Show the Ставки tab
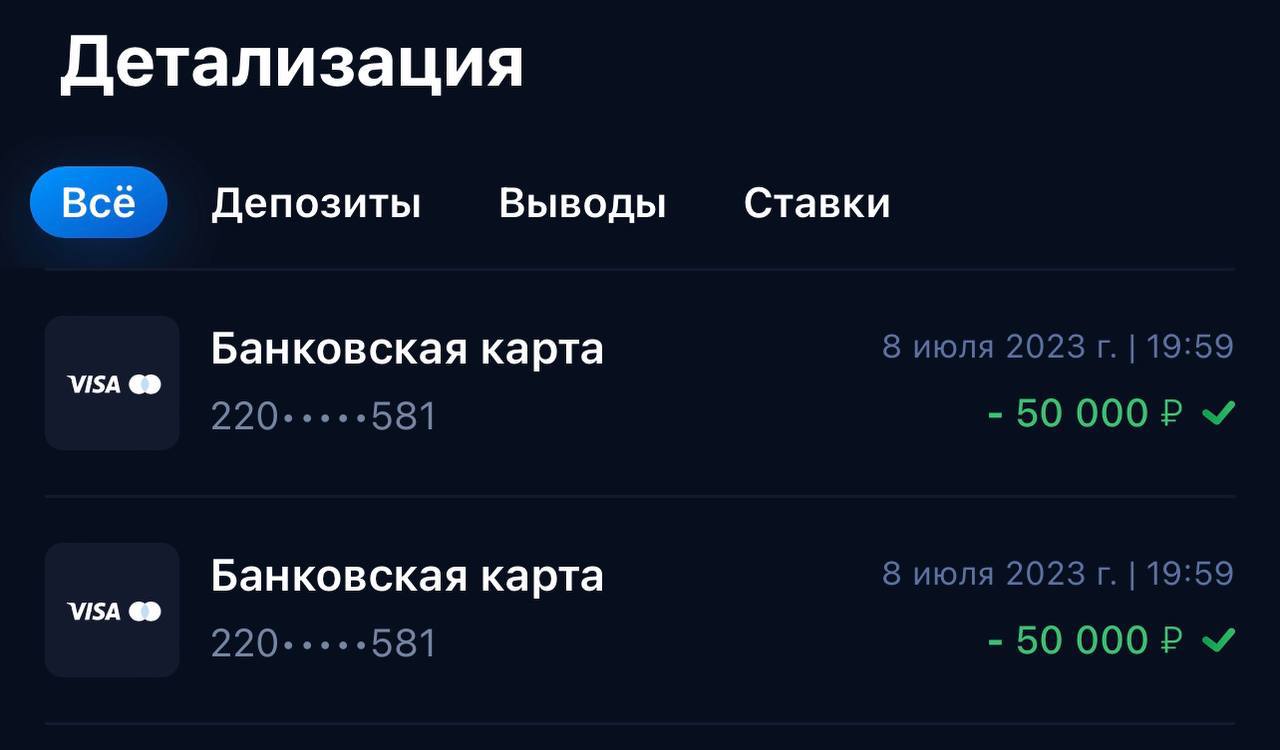 (817, 203)
